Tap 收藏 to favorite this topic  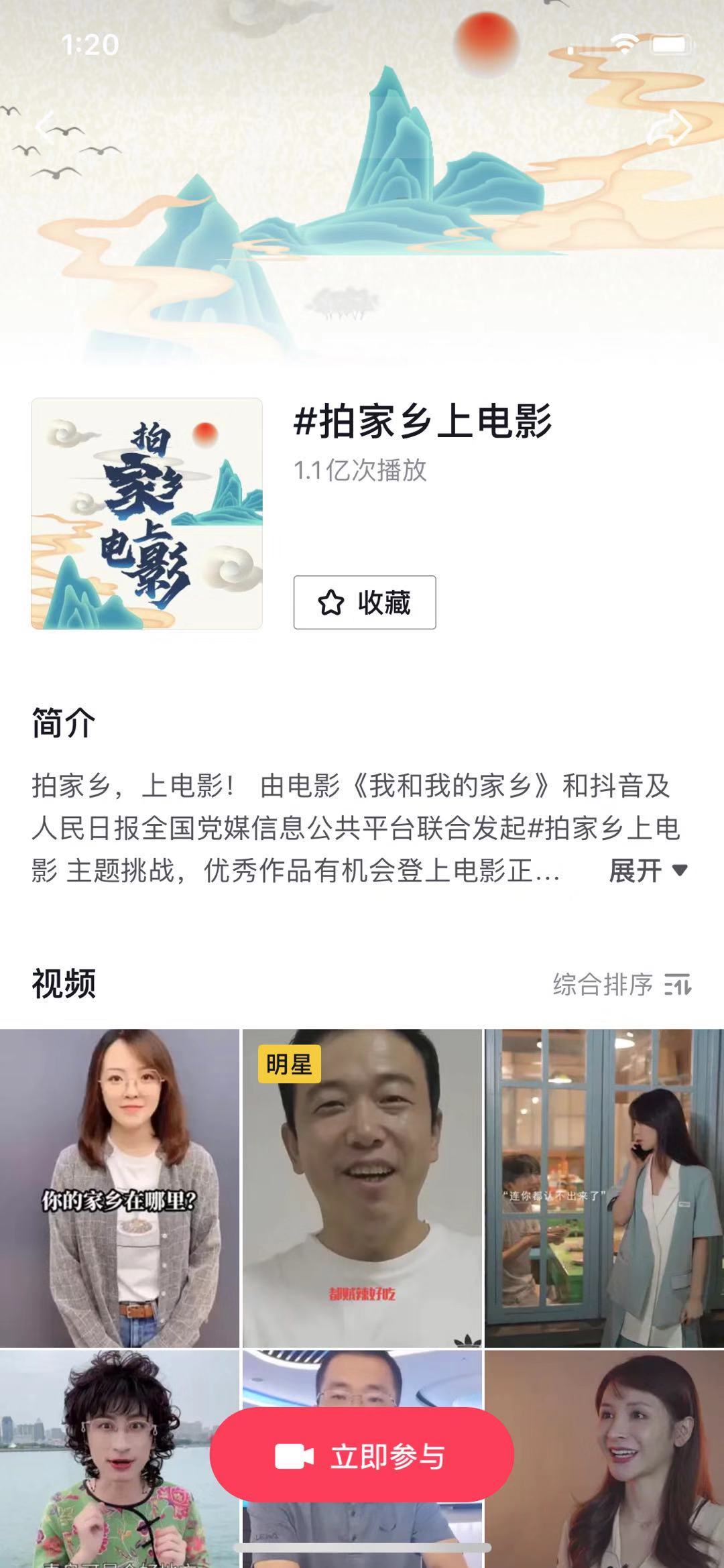click(365, 602)
